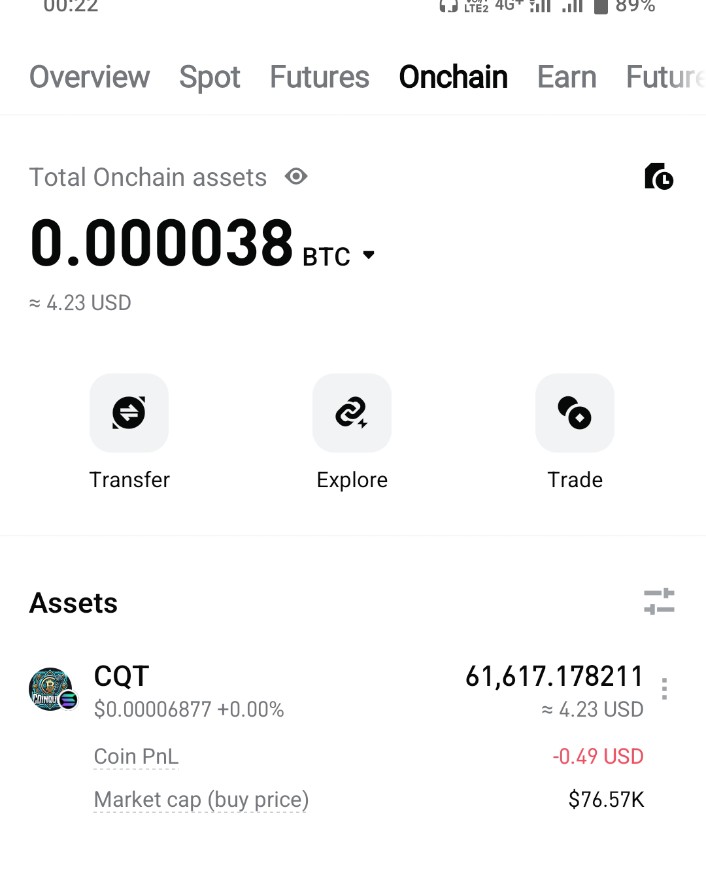The image size is (706, 883).
Task: Change the BTC display currency
Action: 339,256
